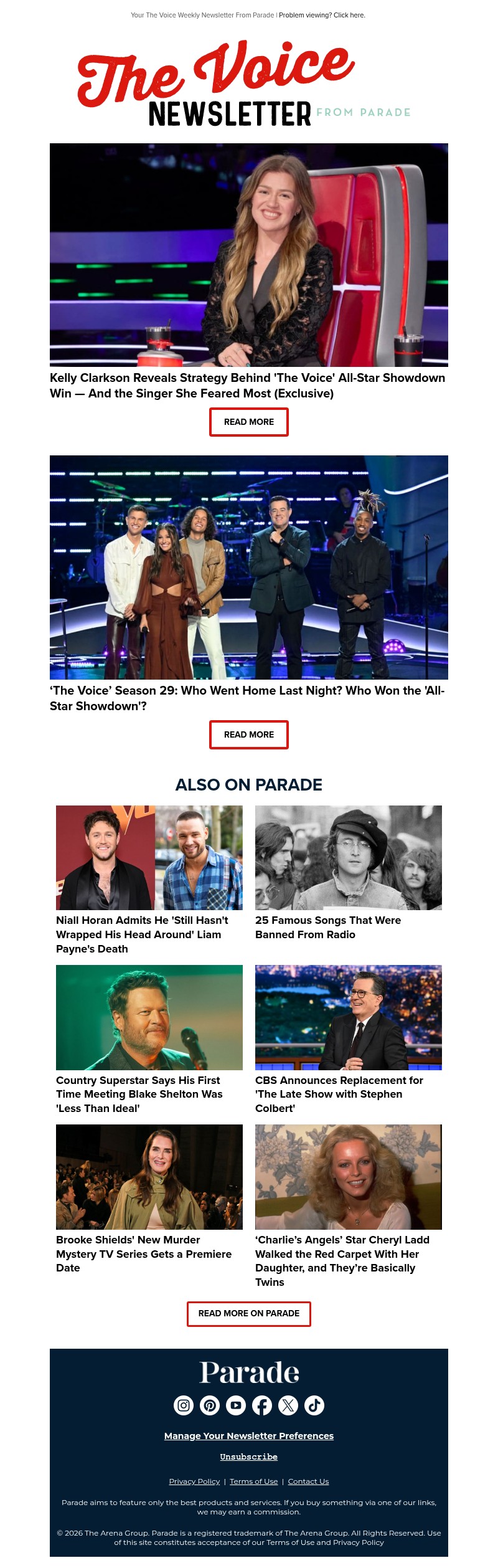The height and width of the screenshot is (1568, 498).
Task: Open the Niall Horan and Liam Payne article
Action: pos(142,934)
